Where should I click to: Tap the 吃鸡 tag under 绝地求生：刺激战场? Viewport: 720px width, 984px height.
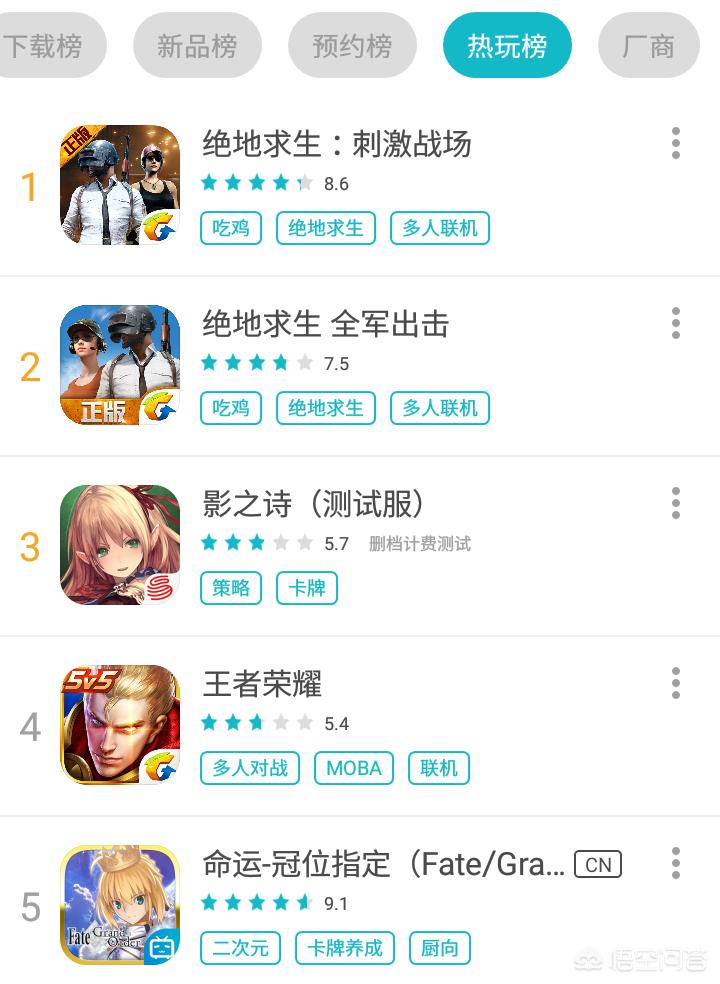pos(231,228)
